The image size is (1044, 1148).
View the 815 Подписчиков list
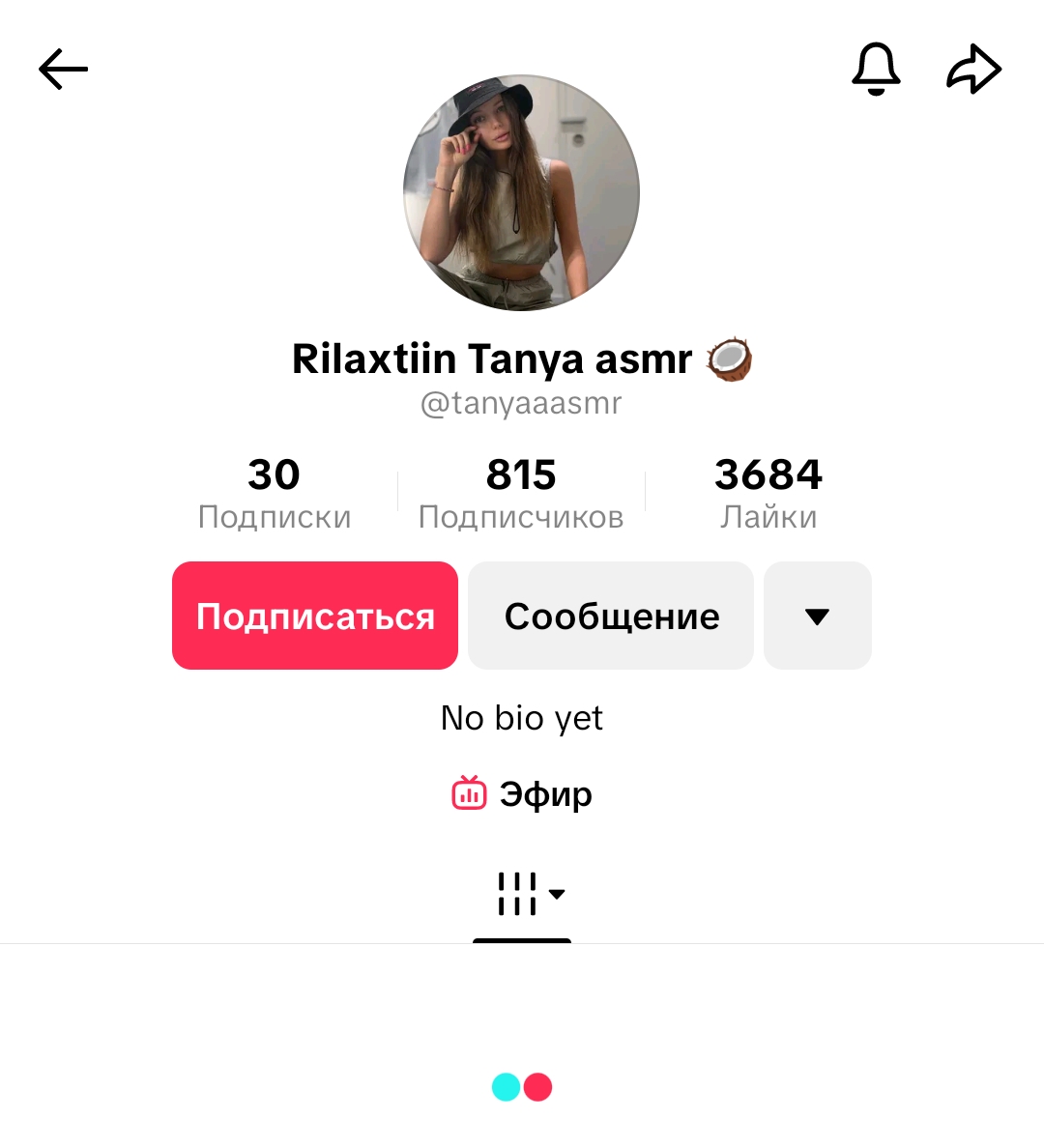click(521, 493)
